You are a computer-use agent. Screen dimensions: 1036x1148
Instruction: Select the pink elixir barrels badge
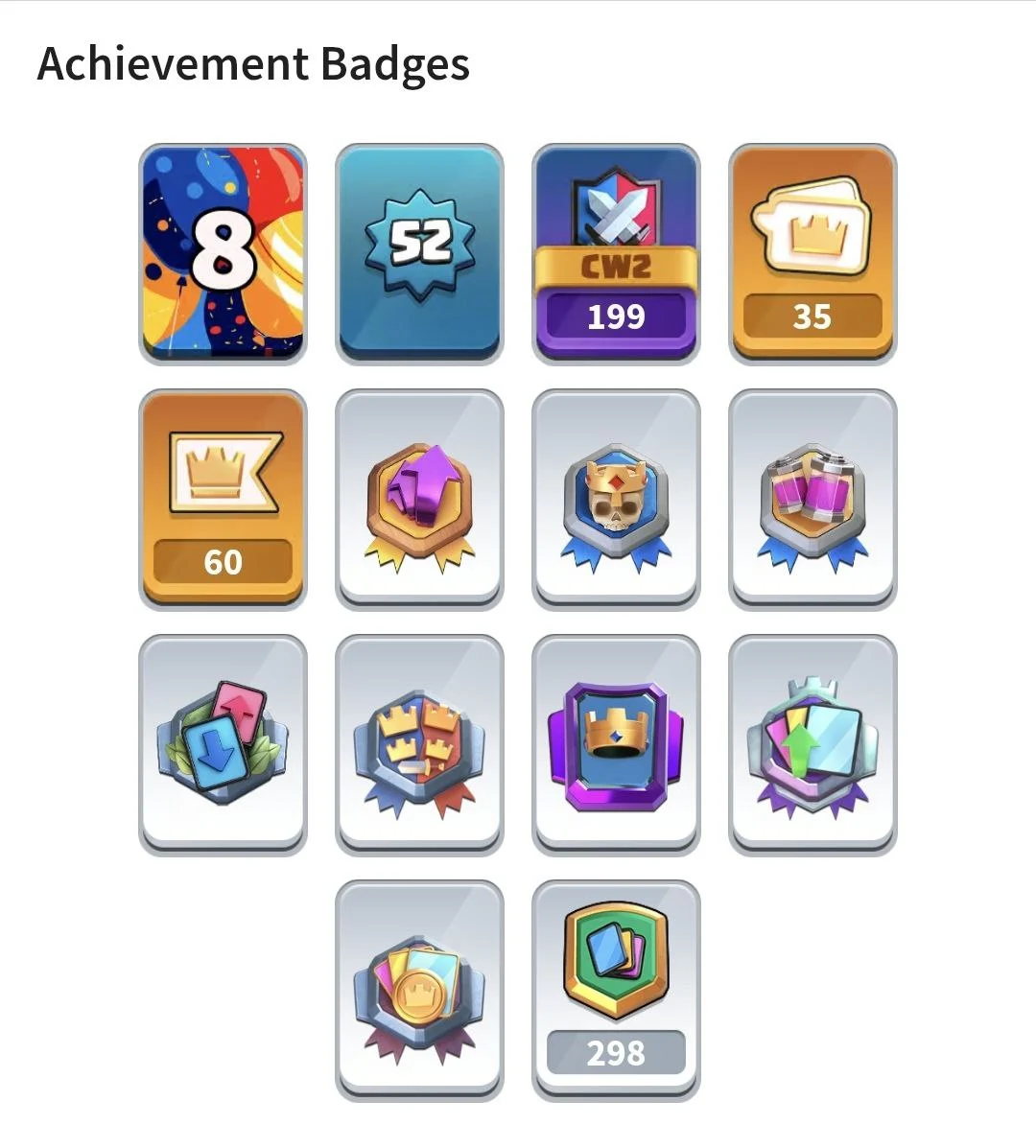pos(812,499)
